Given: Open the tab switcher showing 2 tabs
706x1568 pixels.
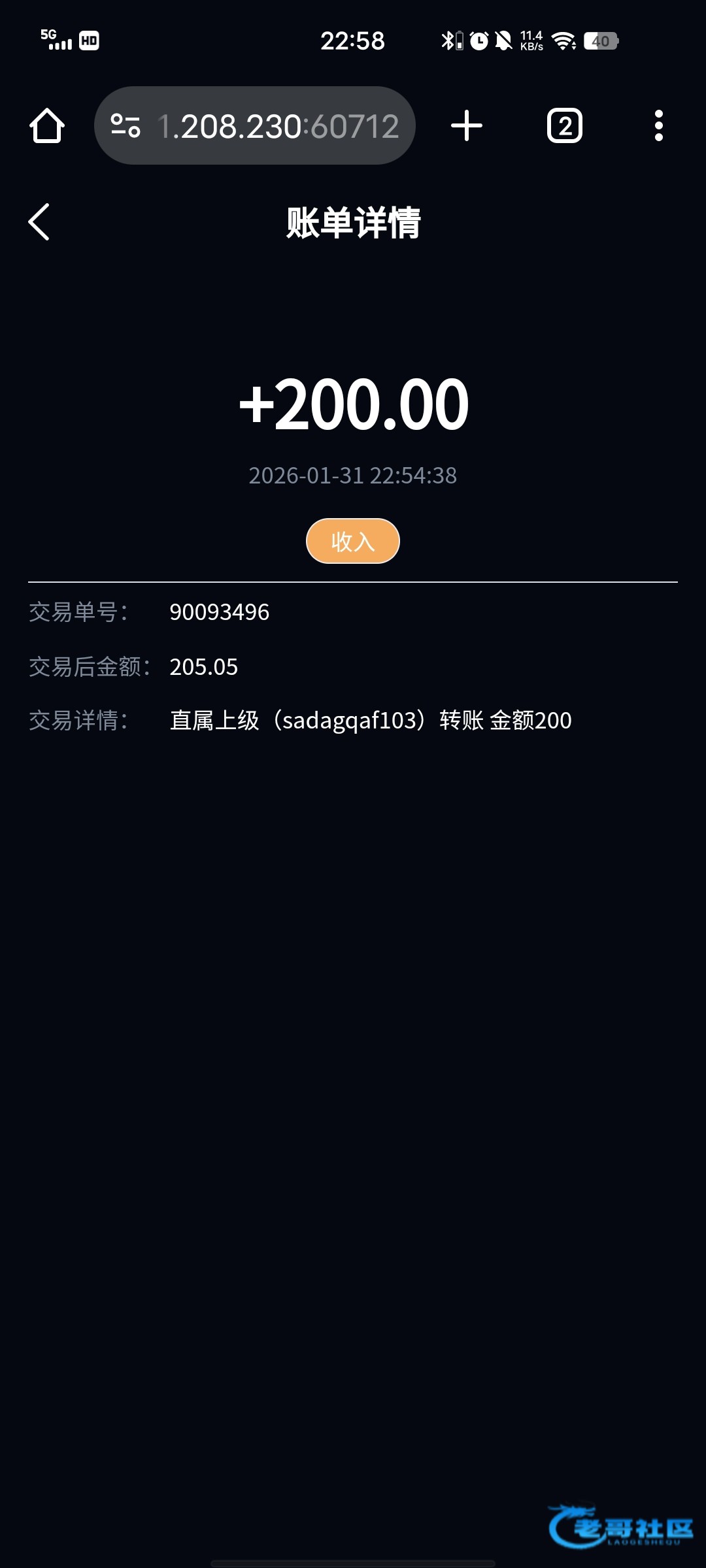Looking at the screenshot, I should (x=565, y=125).
